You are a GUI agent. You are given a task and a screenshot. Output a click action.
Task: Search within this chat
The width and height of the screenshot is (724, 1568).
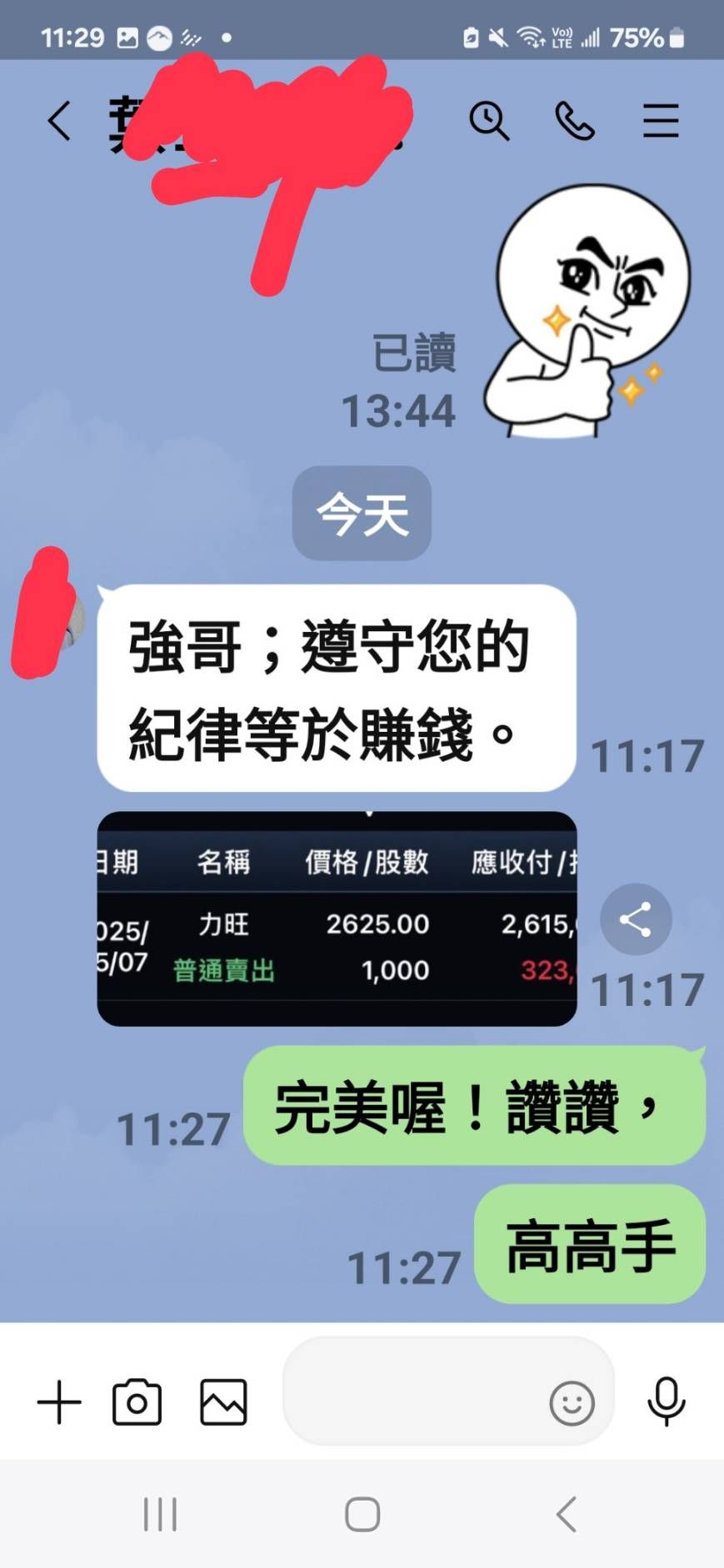tap(489, 122)
